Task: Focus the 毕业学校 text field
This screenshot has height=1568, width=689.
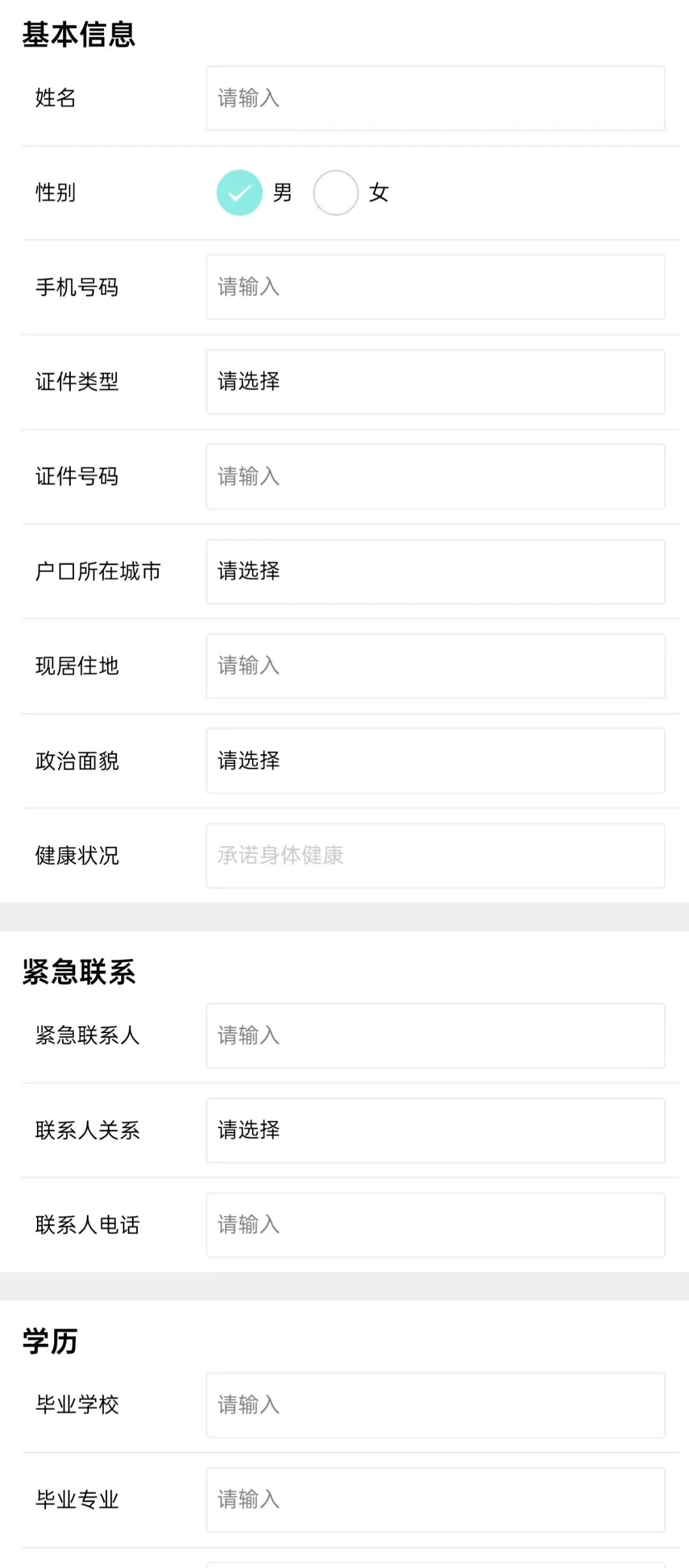Action: (x=435, y=1405)
